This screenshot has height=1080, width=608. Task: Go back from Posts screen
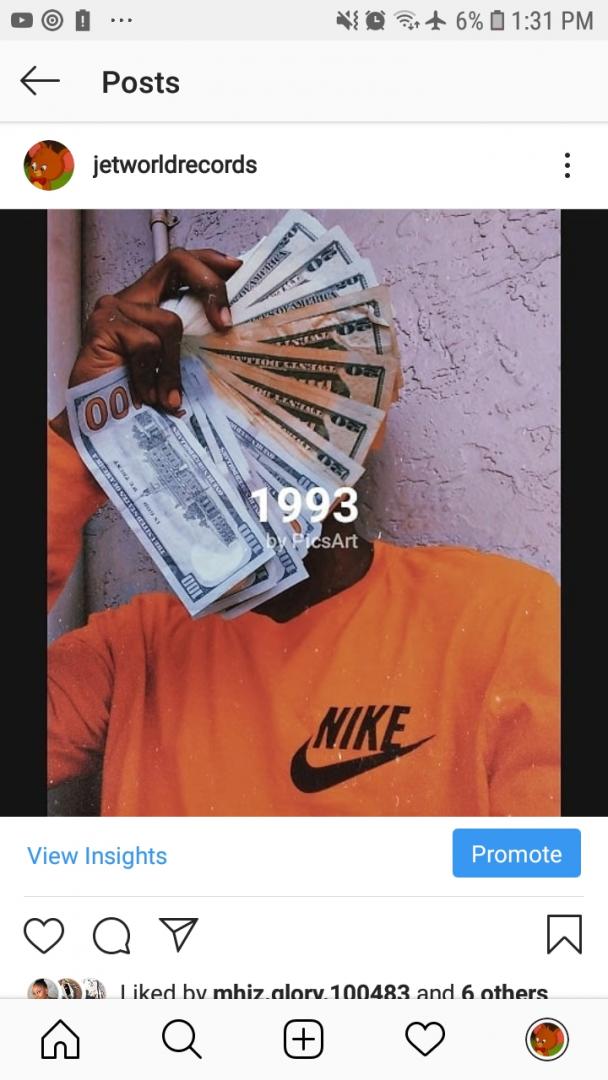point(40,82)
